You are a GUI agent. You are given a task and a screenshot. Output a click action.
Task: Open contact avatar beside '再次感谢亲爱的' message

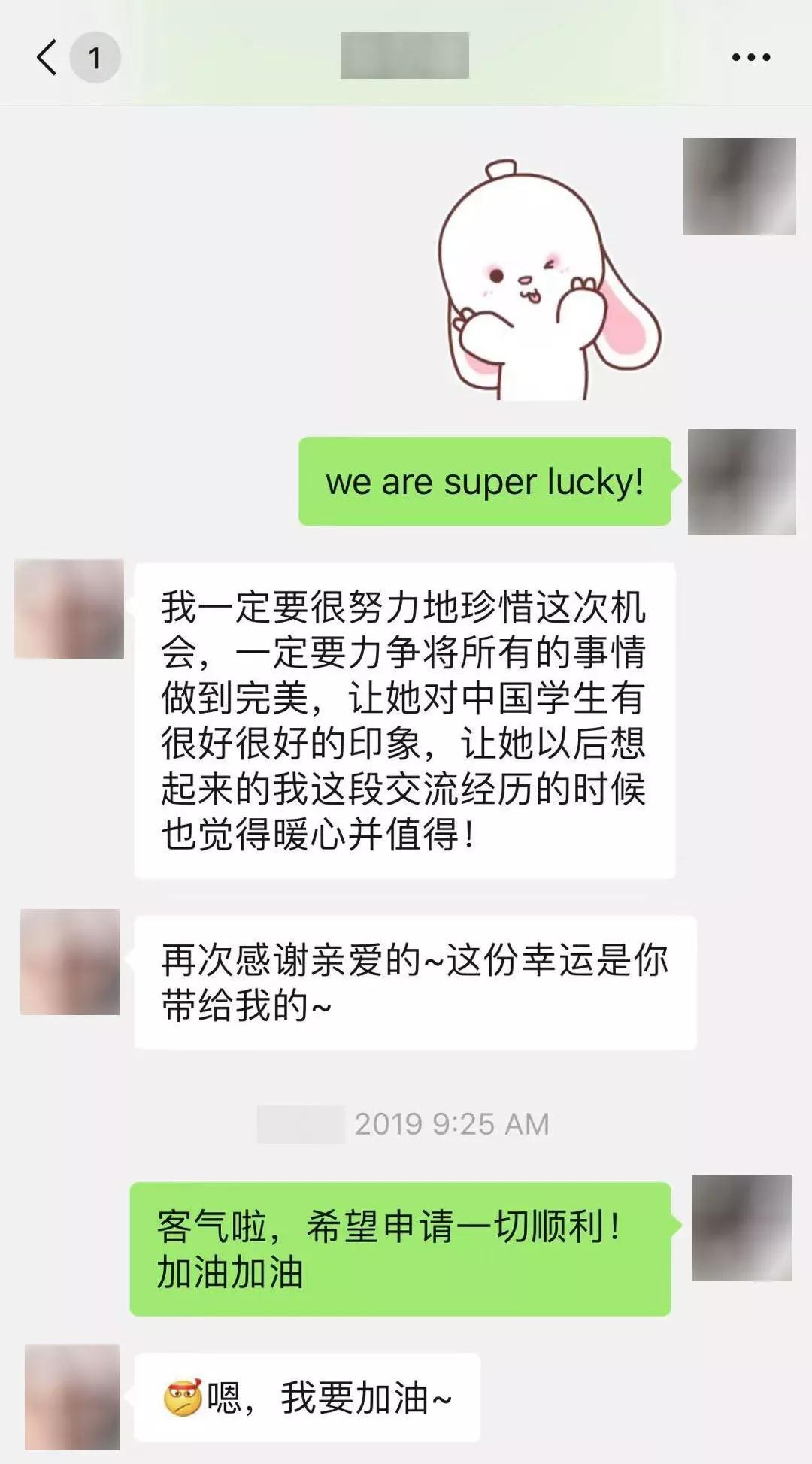(x=70, y=962)
